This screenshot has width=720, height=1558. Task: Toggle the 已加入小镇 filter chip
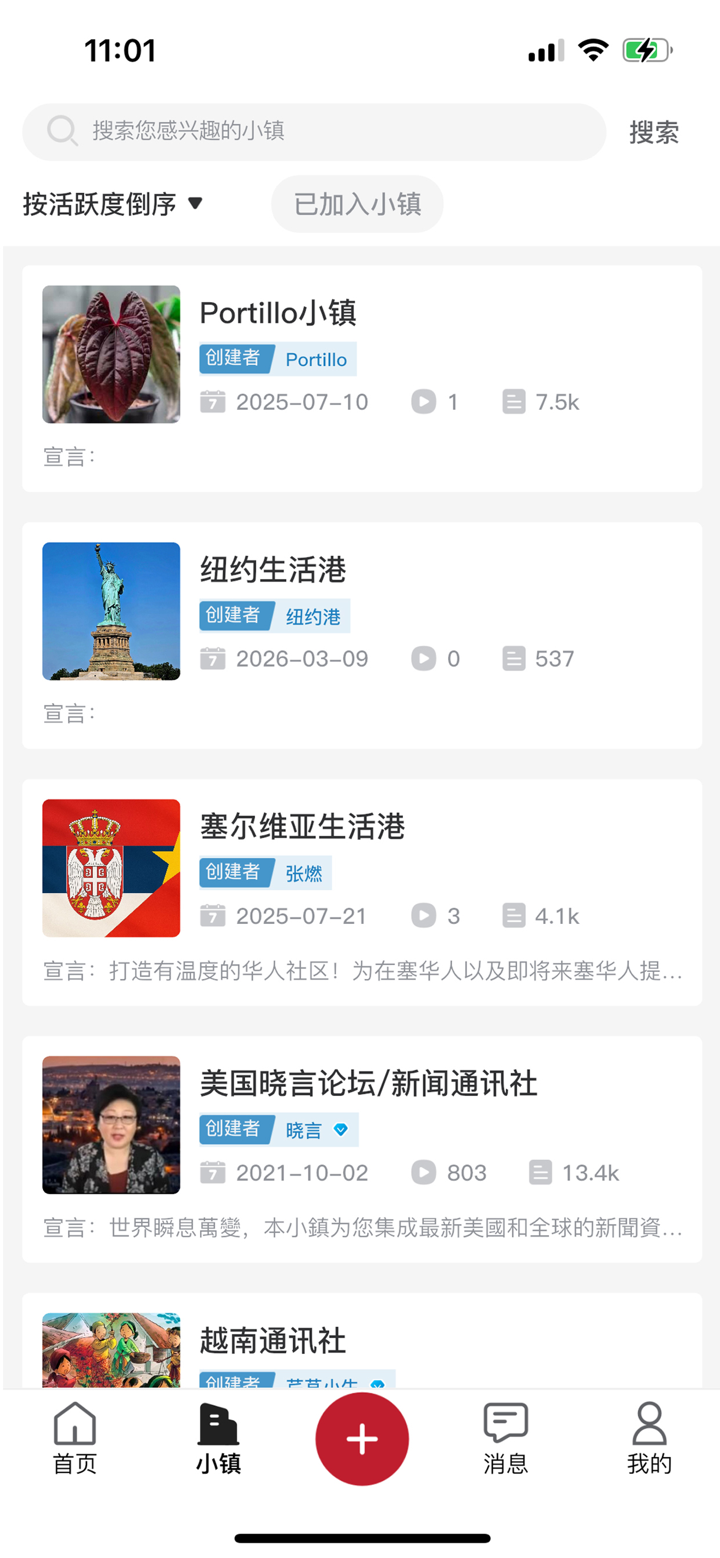point(357,204)
